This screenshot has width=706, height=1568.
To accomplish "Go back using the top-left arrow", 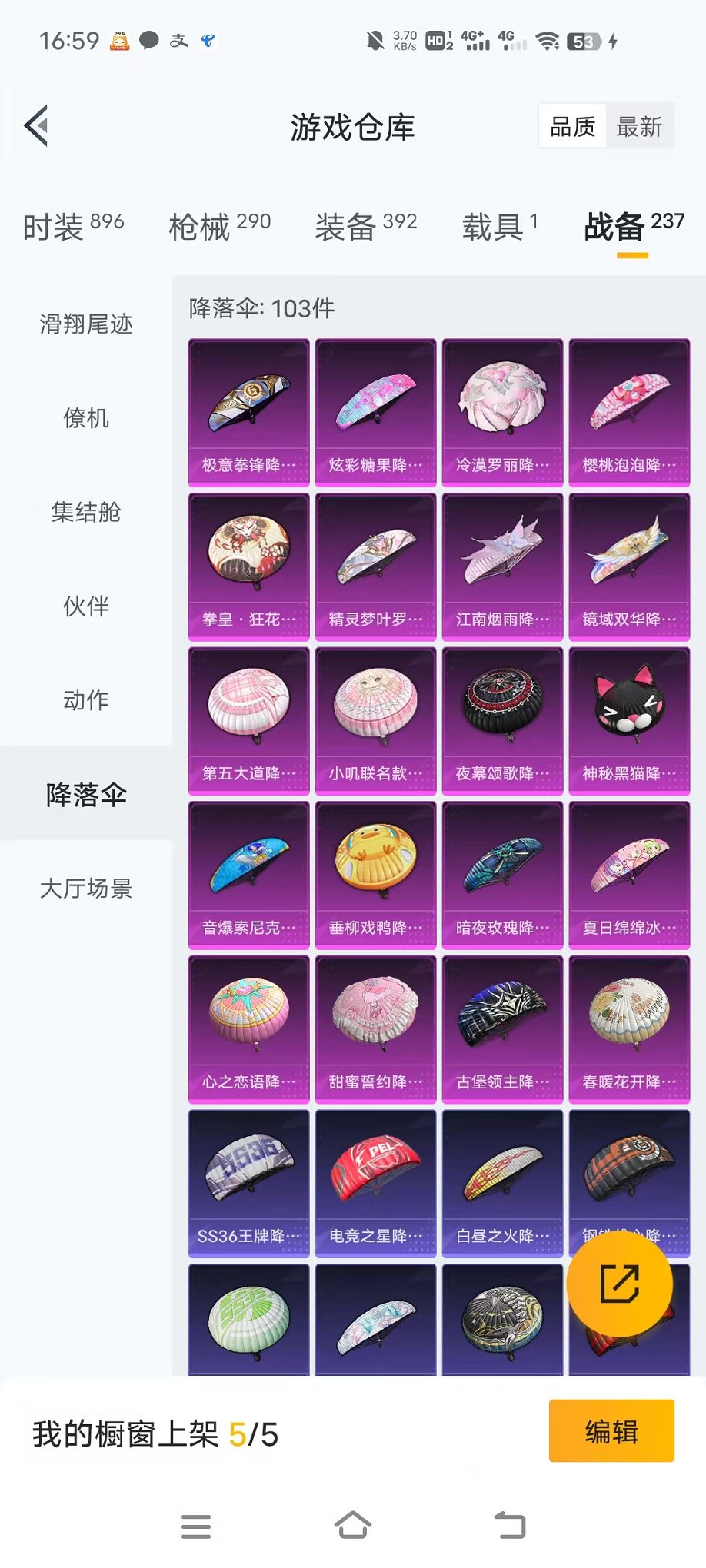I will (x=36, y=125).
